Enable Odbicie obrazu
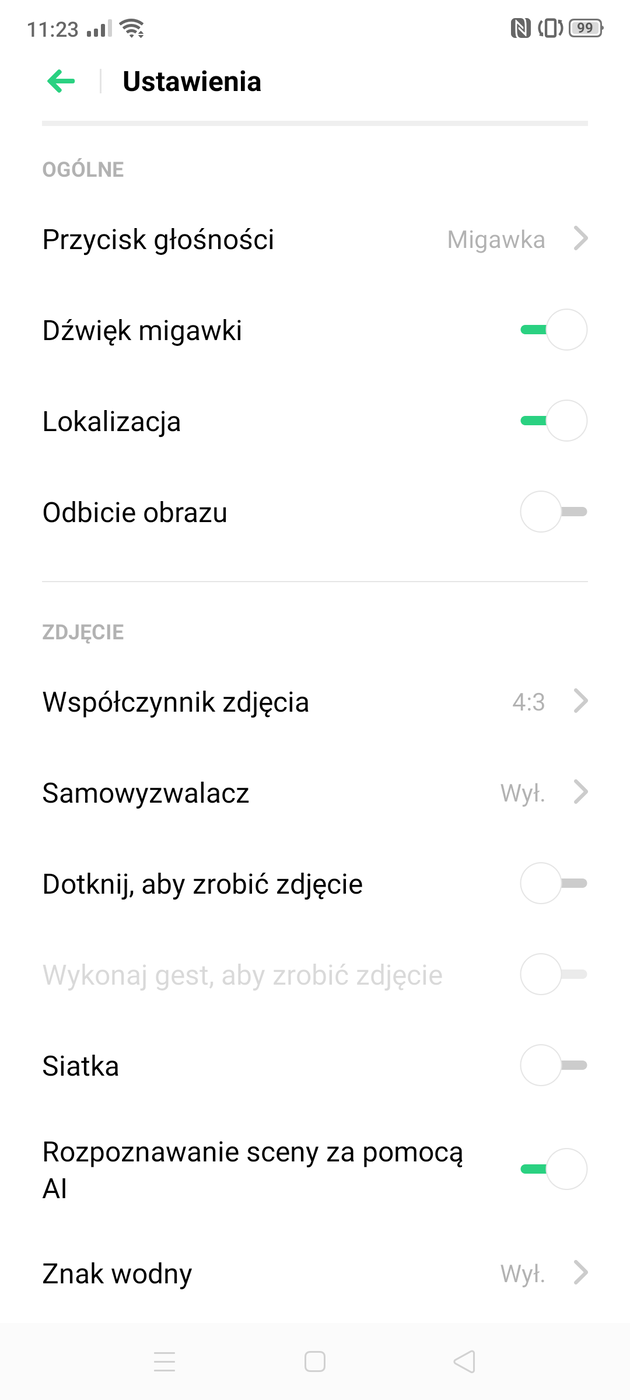This screenshot has width=630, height=1400. point(553,512)
